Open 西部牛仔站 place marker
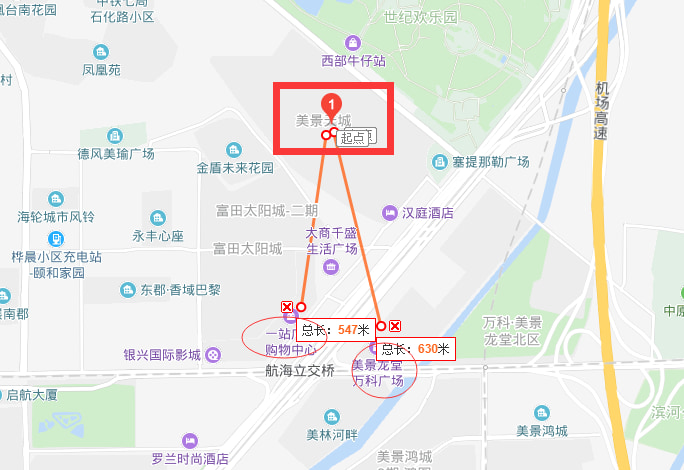 [352, 41]
